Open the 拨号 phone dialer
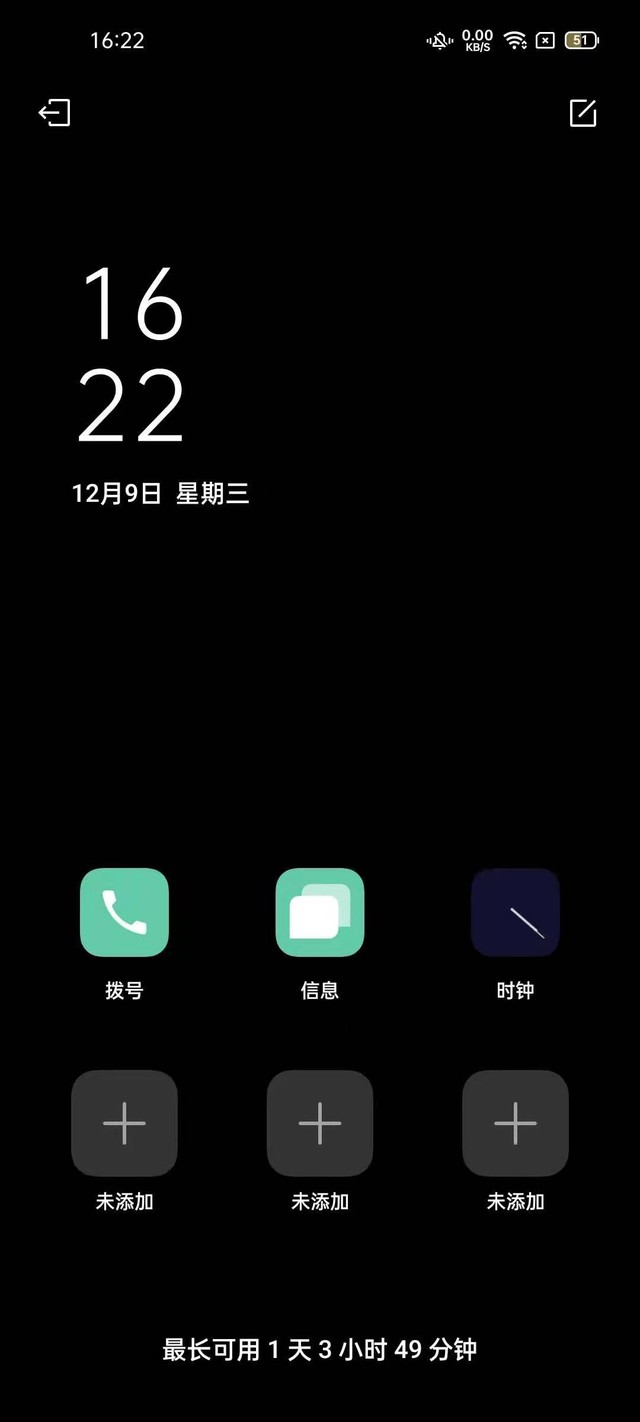 tap(124, 913)
